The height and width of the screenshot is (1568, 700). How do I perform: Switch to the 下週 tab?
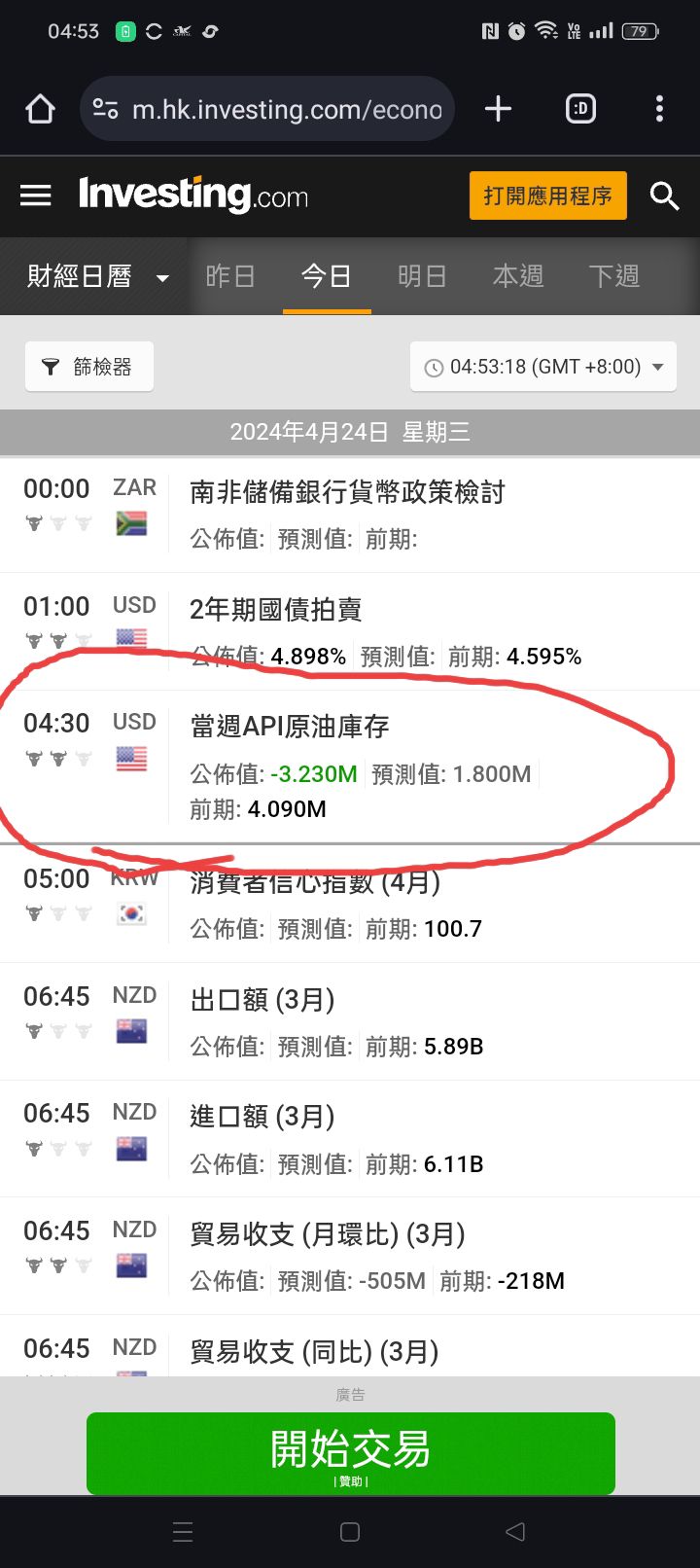click(614, 277)
